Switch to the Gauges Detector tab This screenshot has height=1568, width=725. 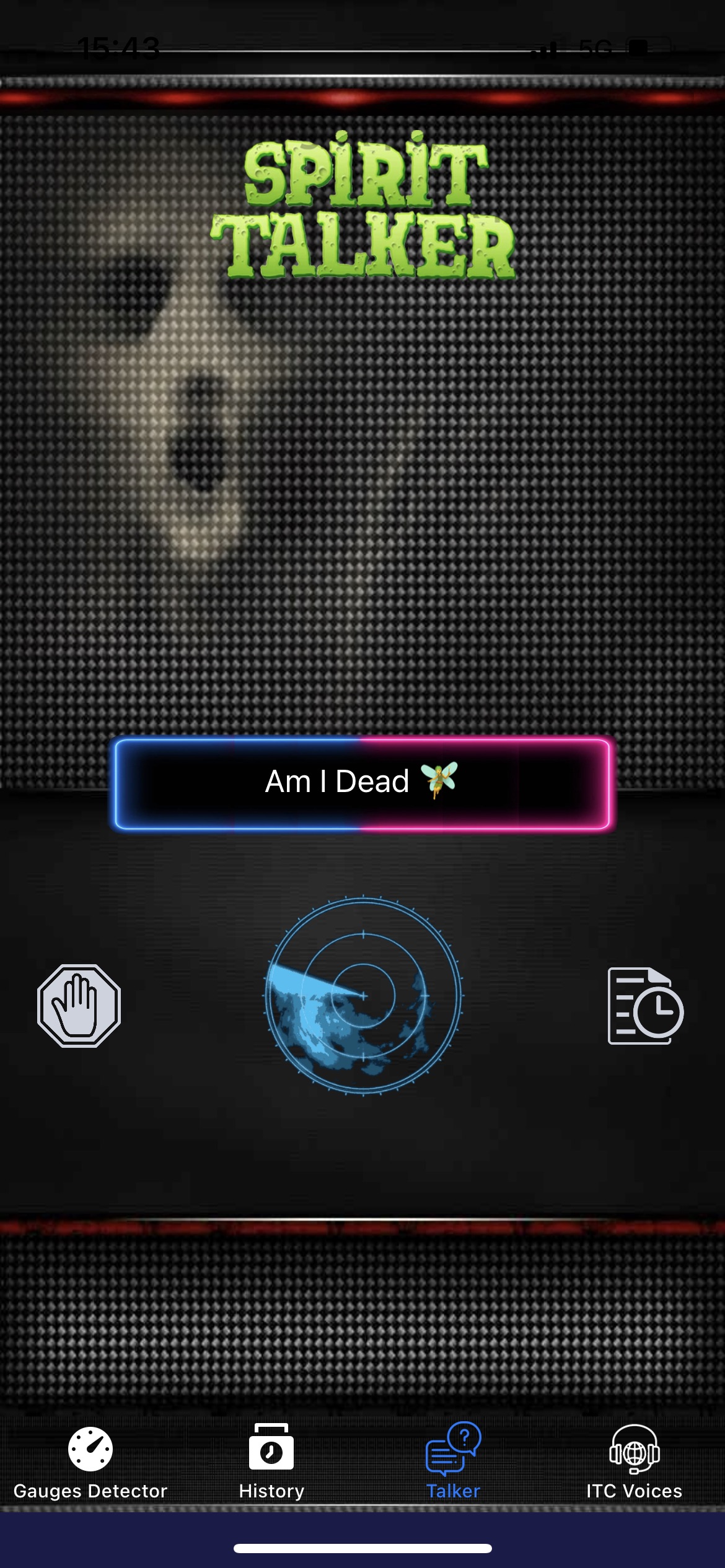point(90,1463)
